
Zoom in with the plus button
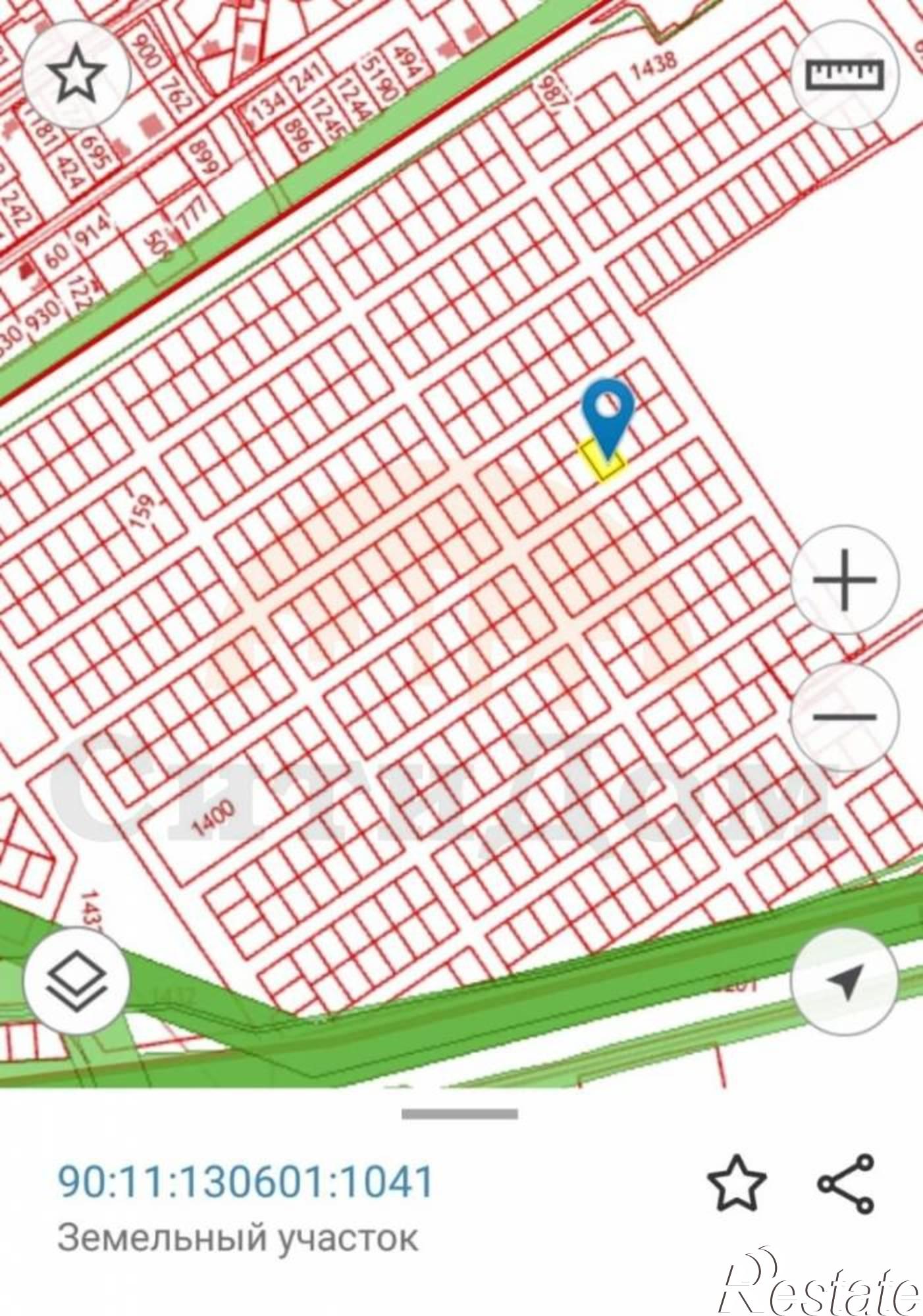[845, 580]
